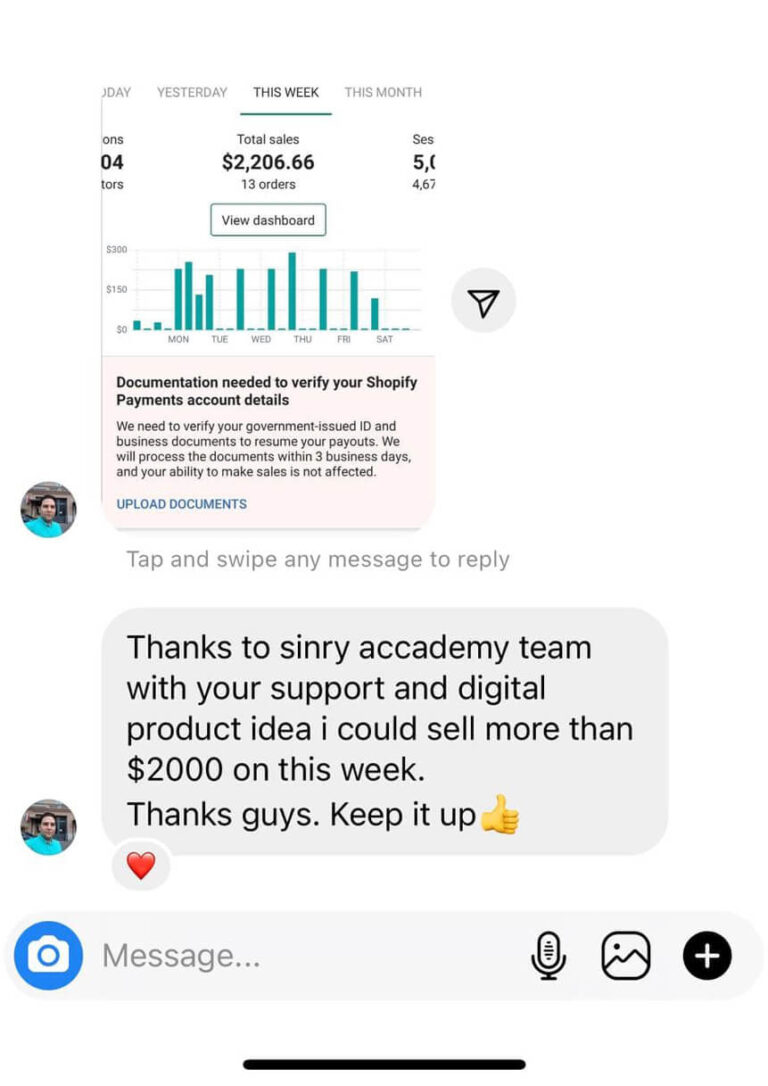
Task: Tap the heart reaction under the message
Action: pos(140,864)
